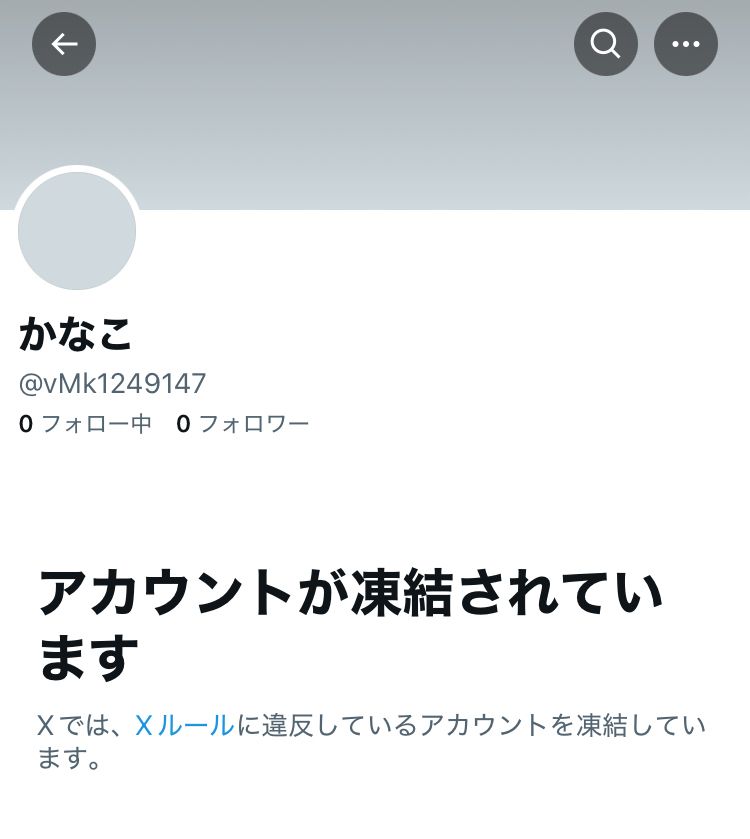The image size is (750, 839).
Task: View the 0 フォロワー list
Action: [x=243, y=424]
